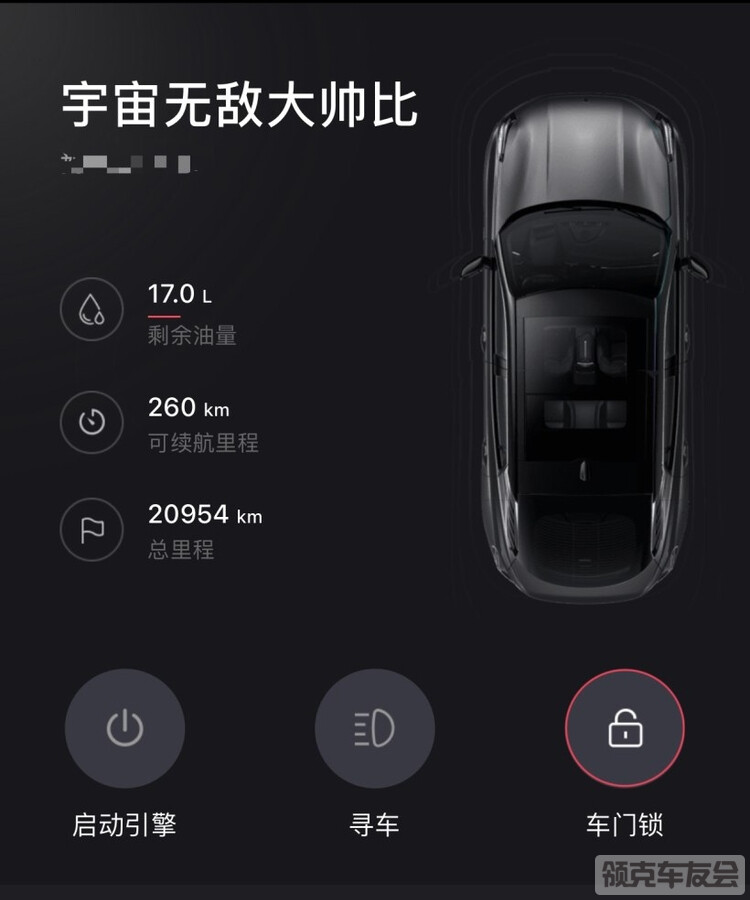Toggle the 车门锁 door lock button
This screenshot has height=900, width=750.
(x=624, y=729)
